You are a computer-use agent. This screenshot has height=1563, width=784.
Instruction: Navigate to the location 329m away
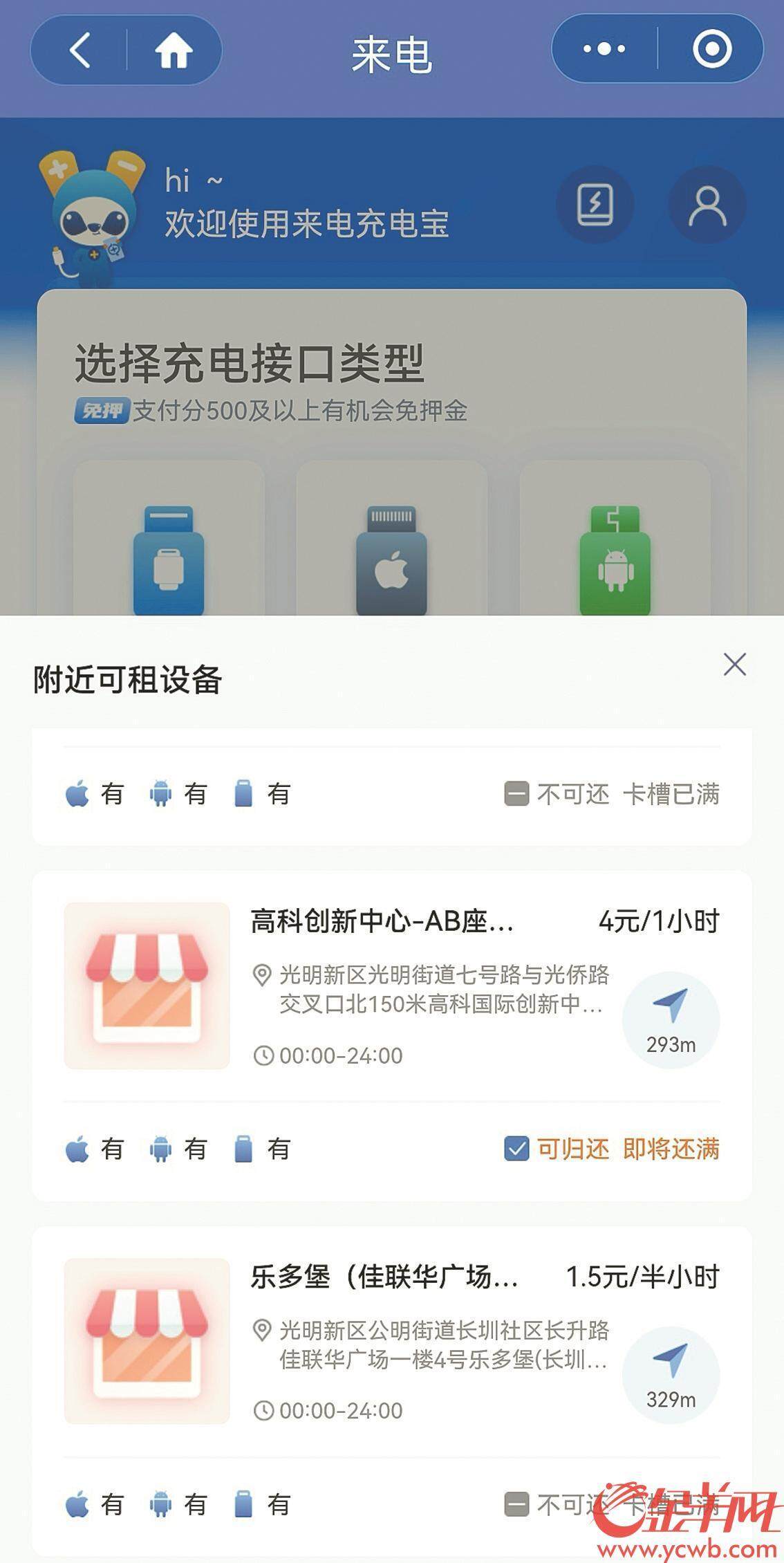point(671,1375)
